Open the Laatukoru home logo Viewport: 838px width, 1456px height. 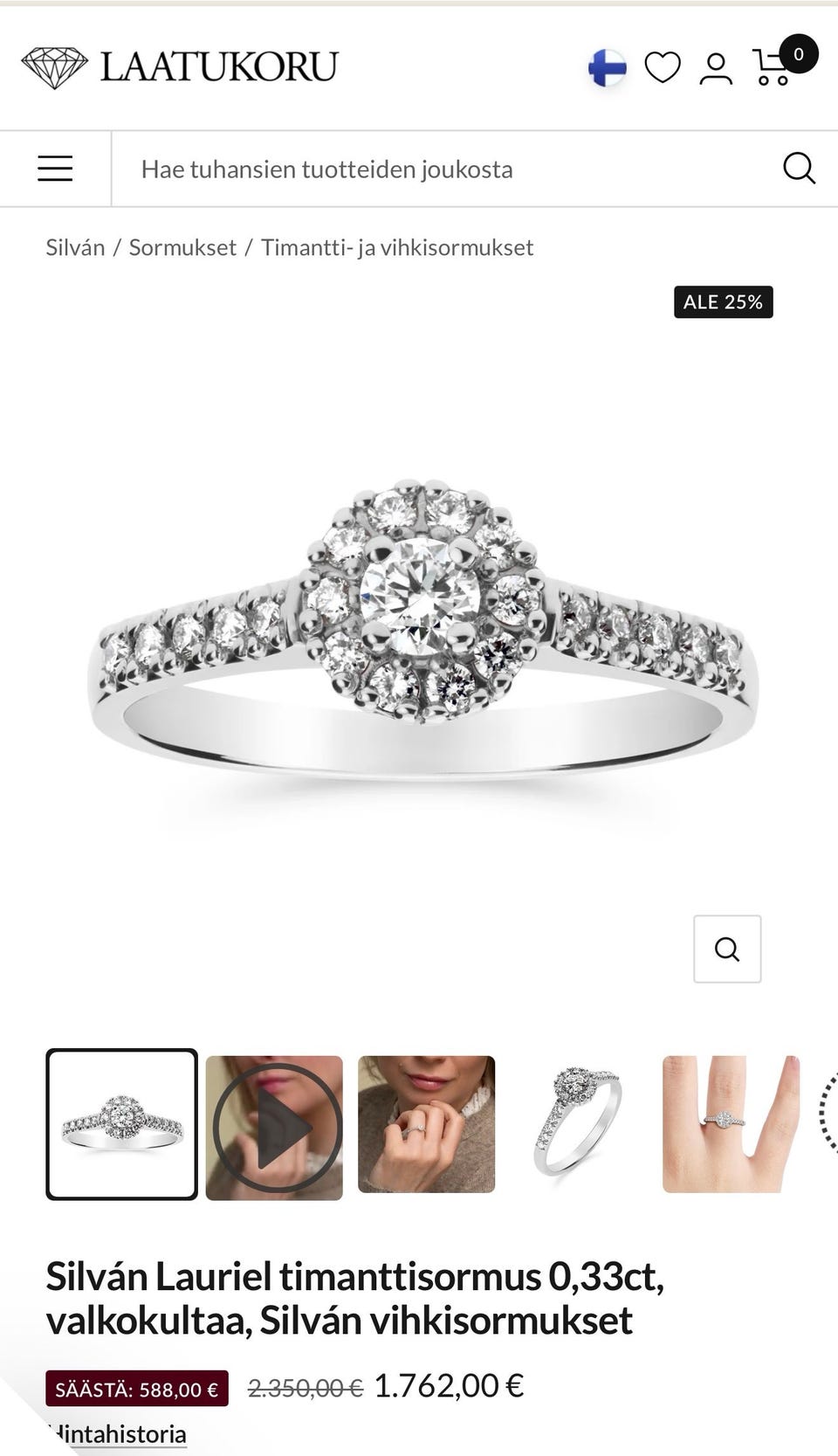[x=179, y=67]
